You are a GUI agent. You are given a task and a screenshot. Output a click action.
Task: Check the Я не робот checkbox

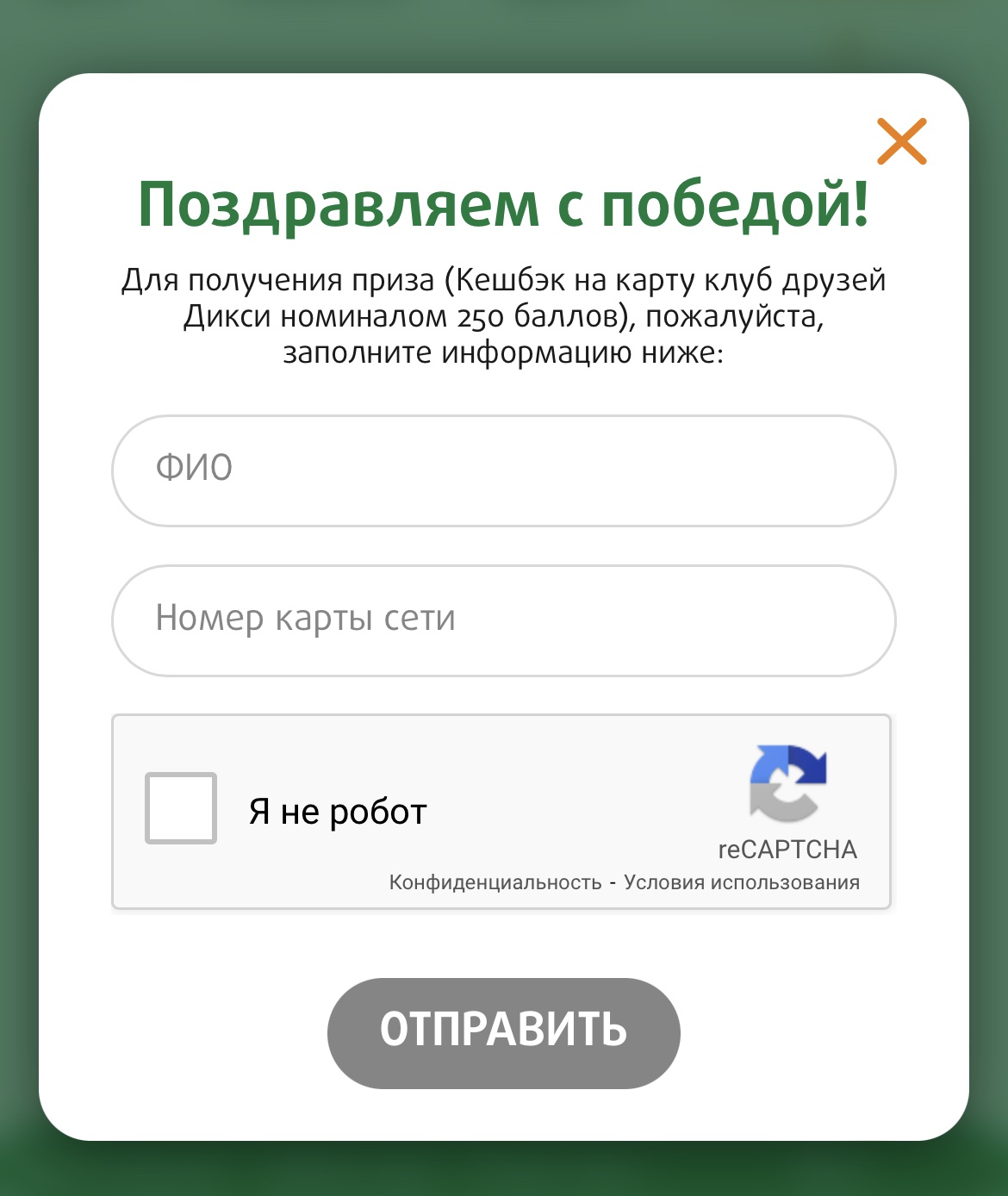pos(181,808)
